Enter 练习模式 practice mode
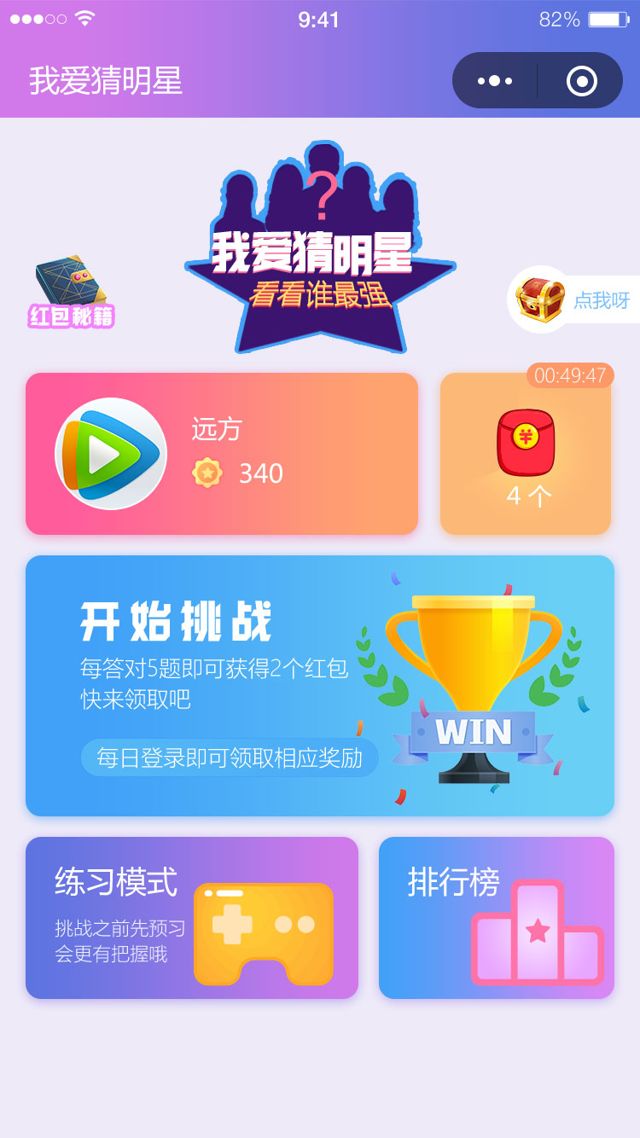 coord(191,918)
